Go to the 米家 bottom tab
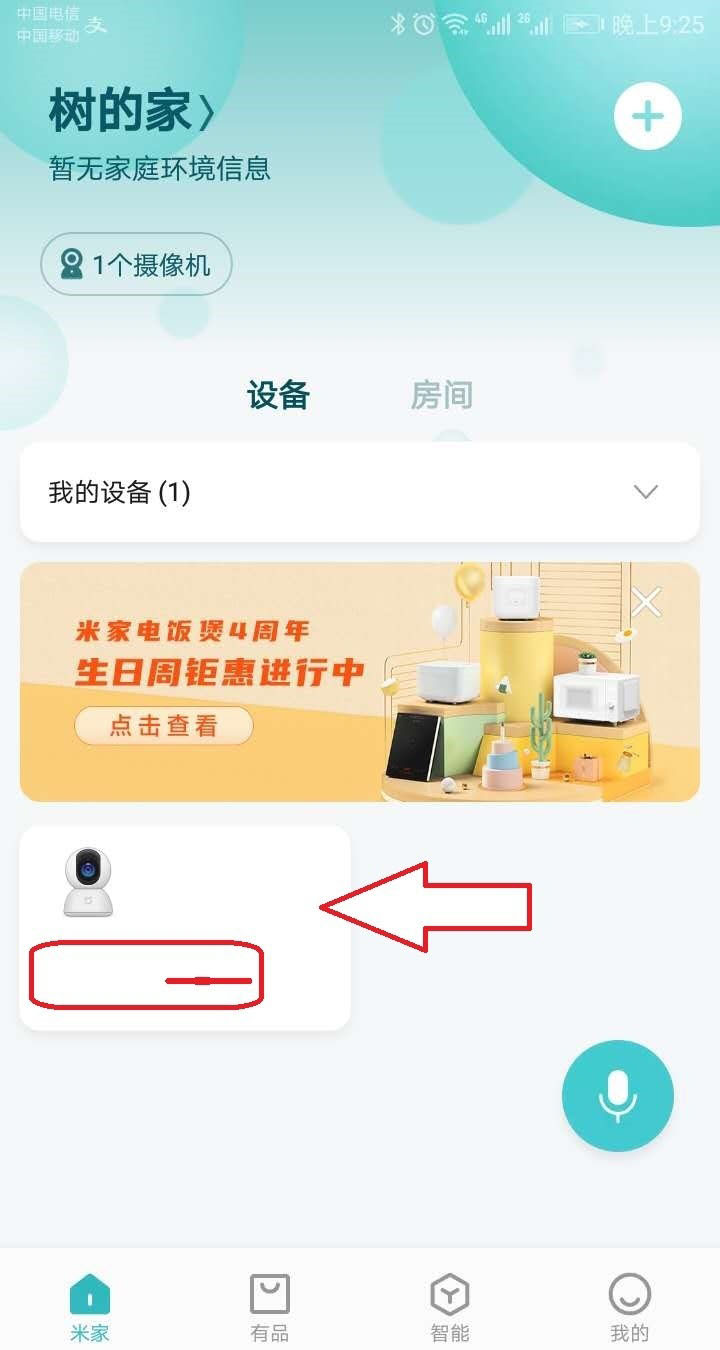Viewport: 720px width, 1350px height. click(x=90, y=1307)
